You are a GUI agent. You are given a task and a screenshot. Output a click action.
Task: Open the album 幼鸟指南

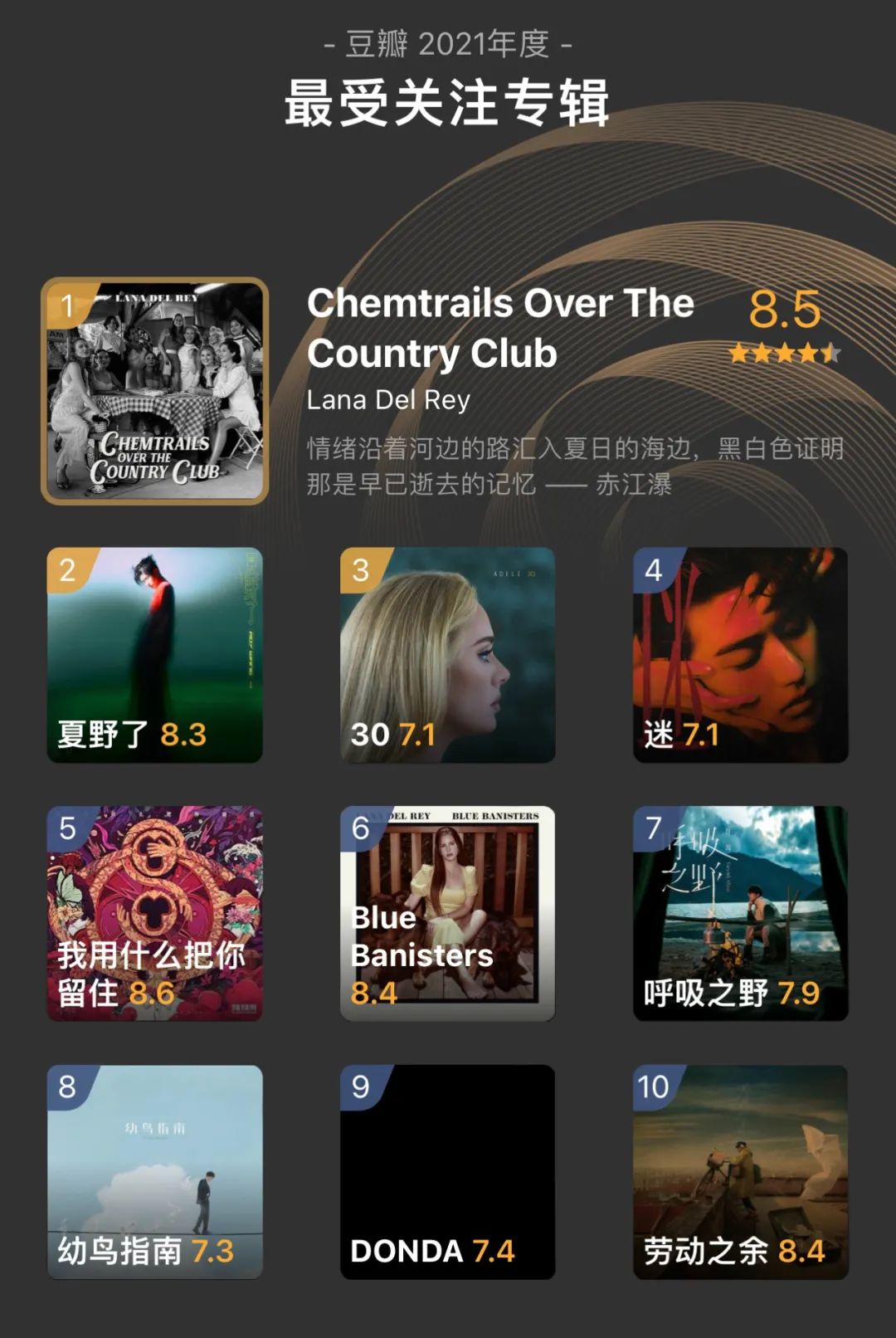click(155, 1171)
